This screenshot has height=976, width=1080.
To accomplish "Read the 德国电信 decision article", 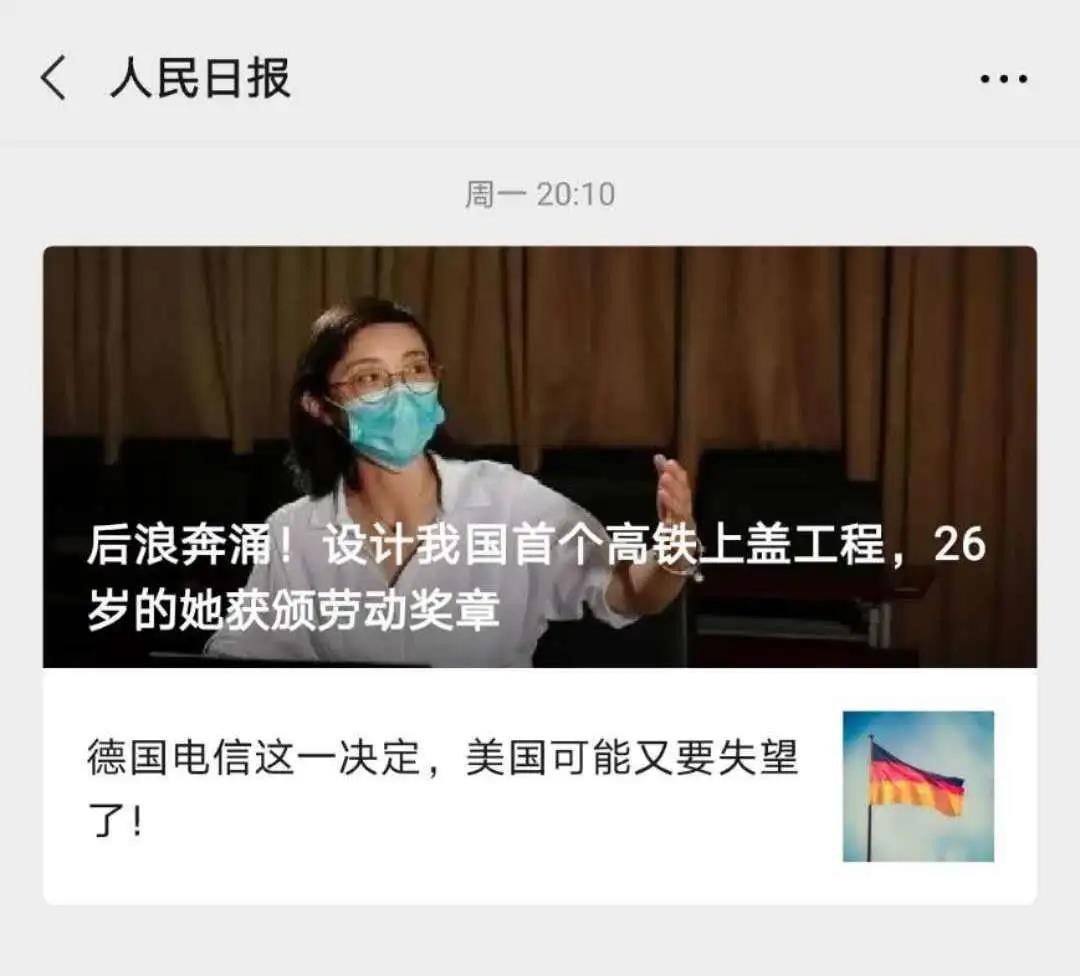I will tap(442, 785).
